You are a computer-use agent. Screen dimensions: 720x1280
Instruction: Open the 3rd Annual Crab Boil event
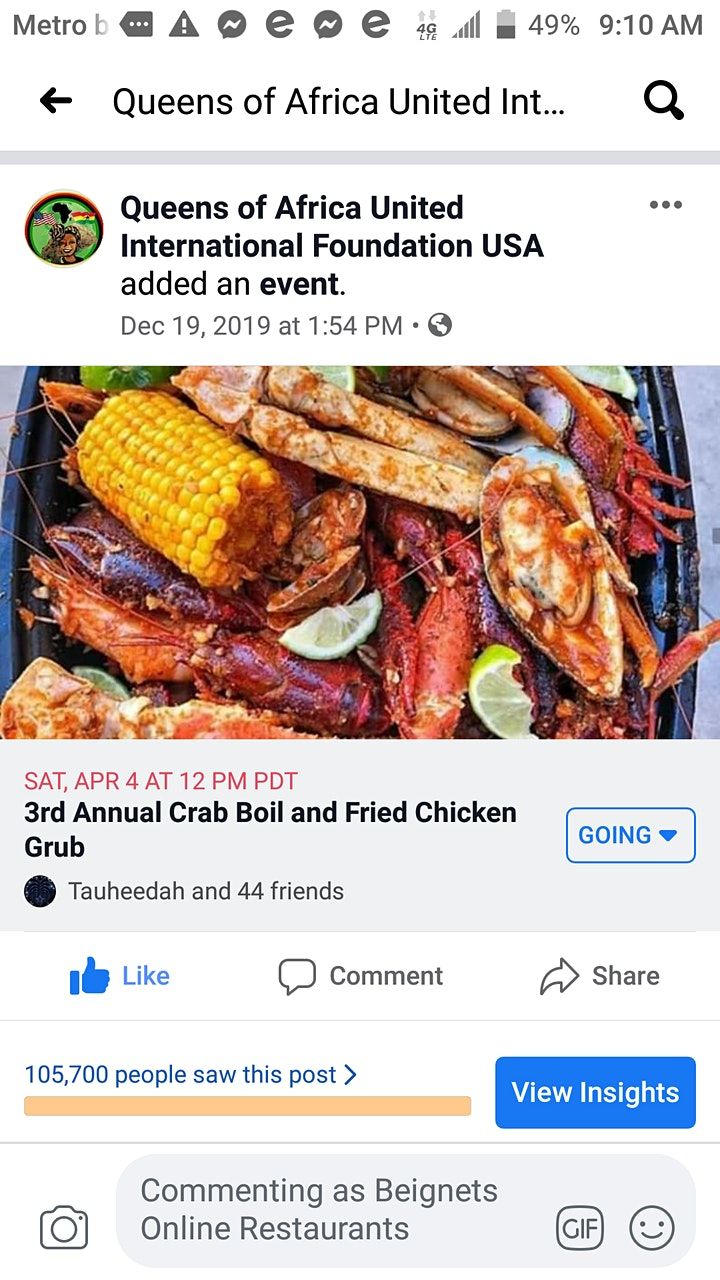[270, 829]
